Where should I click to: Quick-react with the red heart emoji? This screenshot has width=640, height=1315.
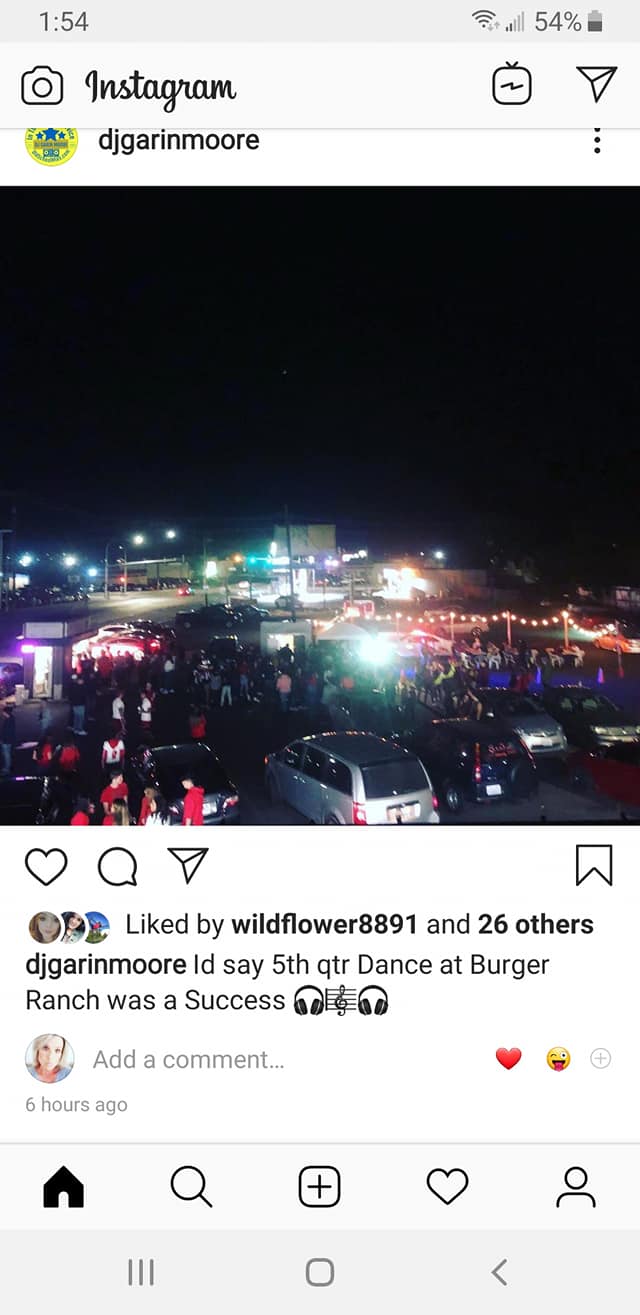509,1059
